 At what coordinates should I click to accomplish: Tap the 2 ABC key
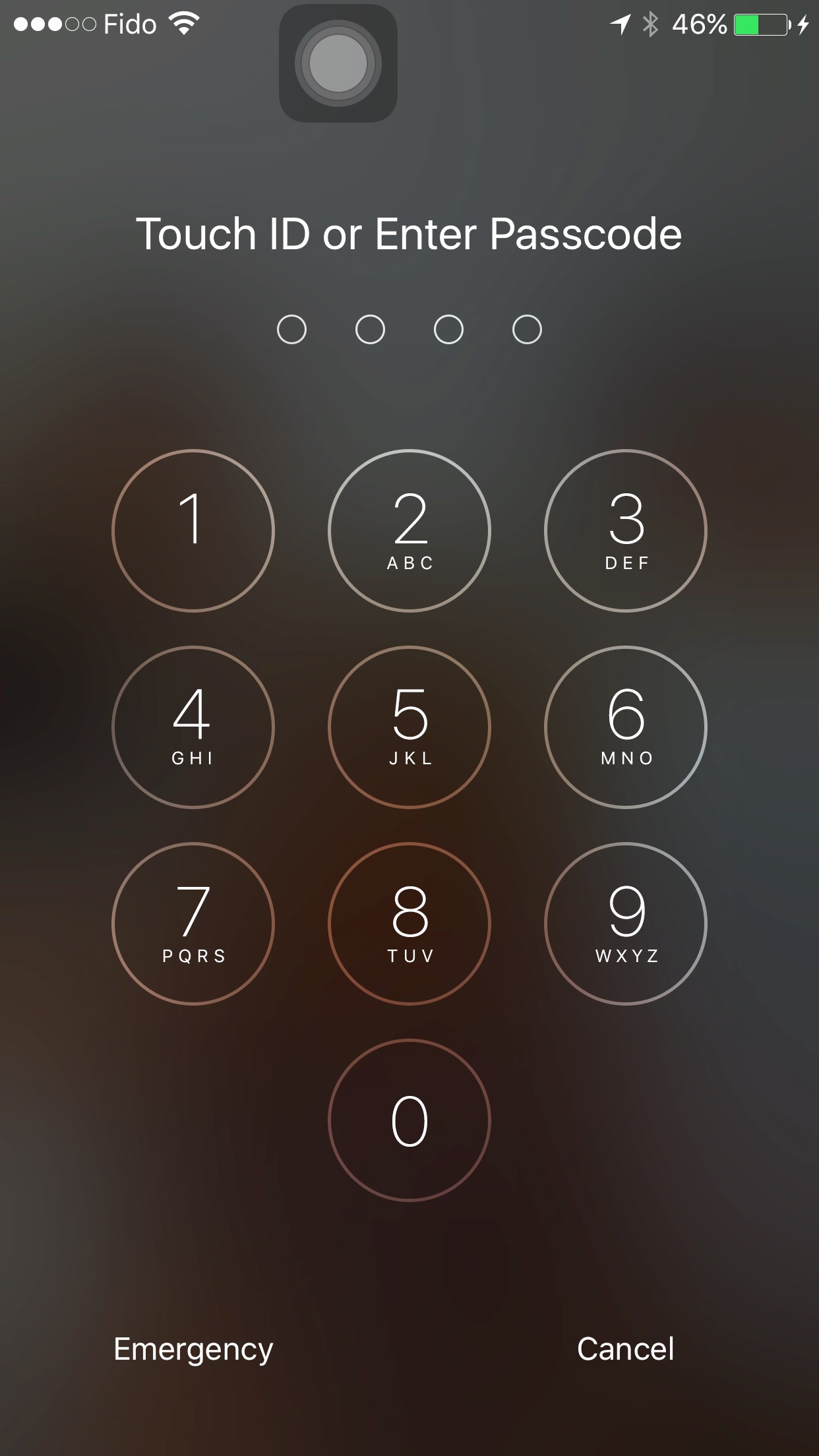click(x=409, y=530)
